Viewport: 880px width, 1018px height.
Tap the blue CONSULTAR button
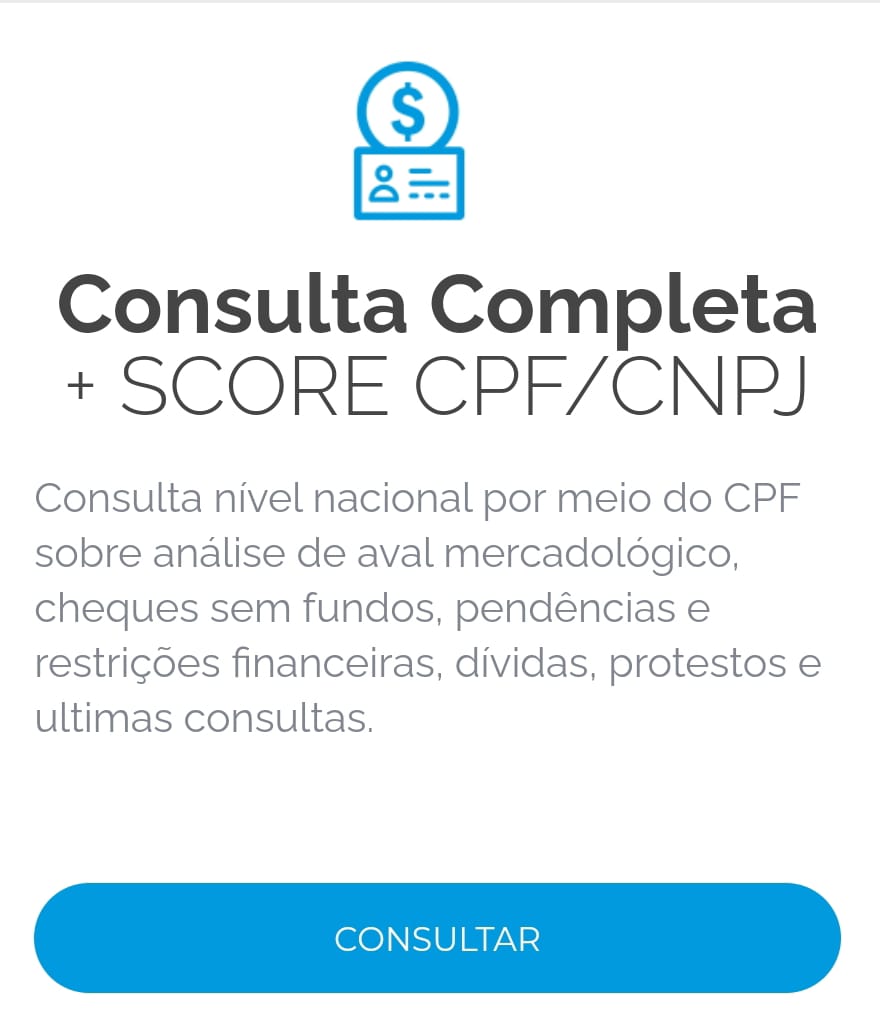point(437,938)
